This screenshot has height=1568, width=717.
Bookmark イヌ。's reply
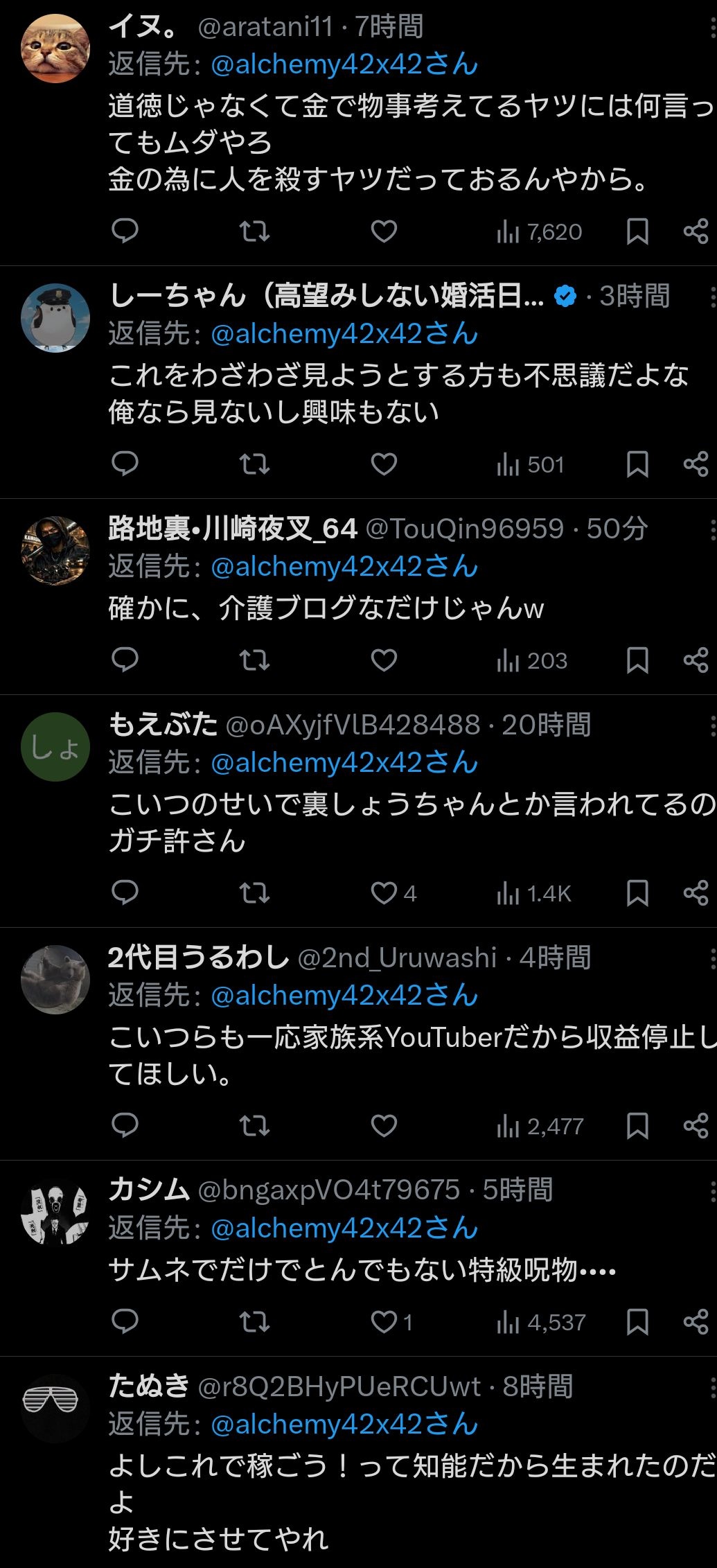[637, 231]
